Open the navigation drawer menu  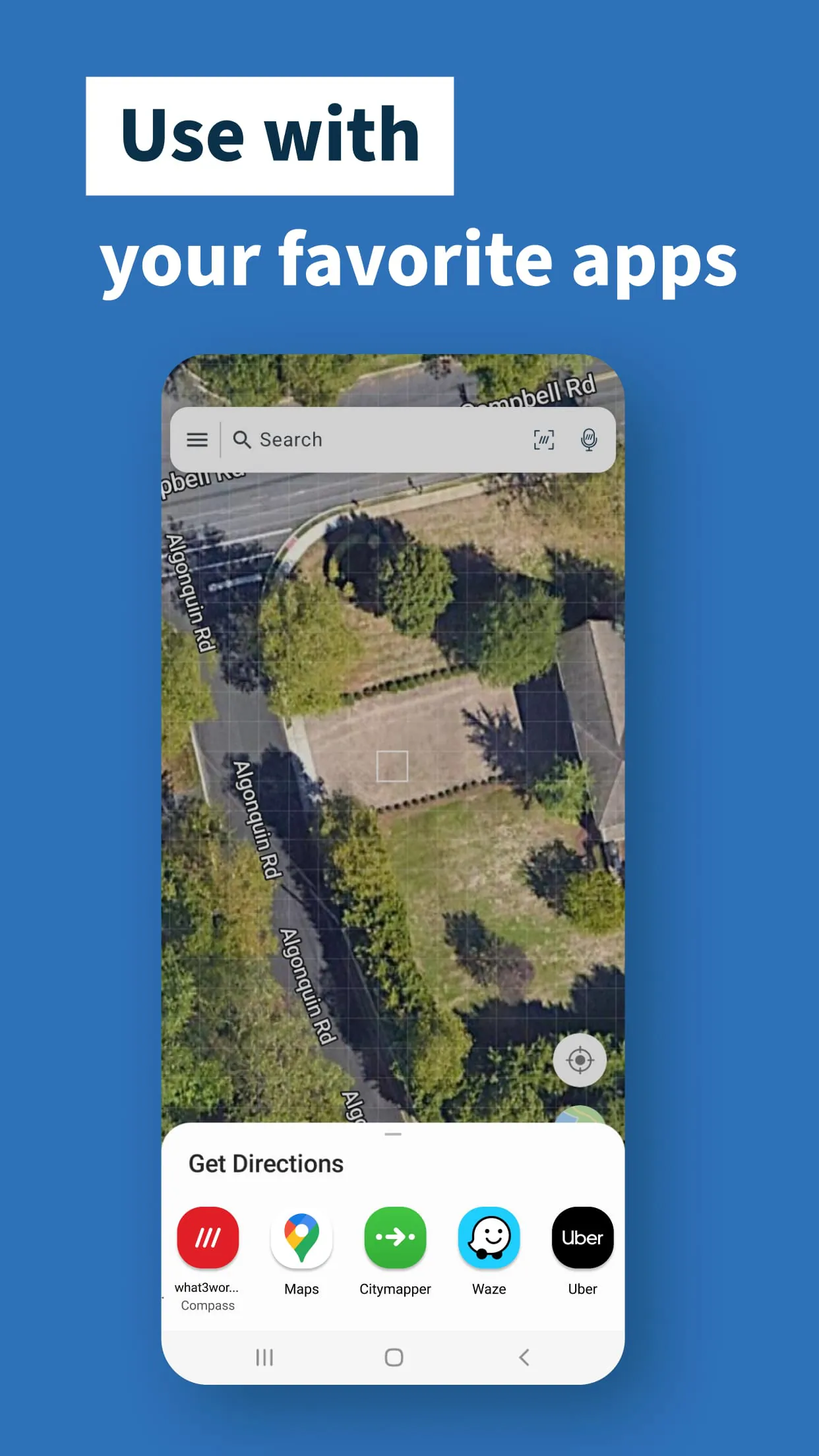pyautogui.click(x=197, y=440)
